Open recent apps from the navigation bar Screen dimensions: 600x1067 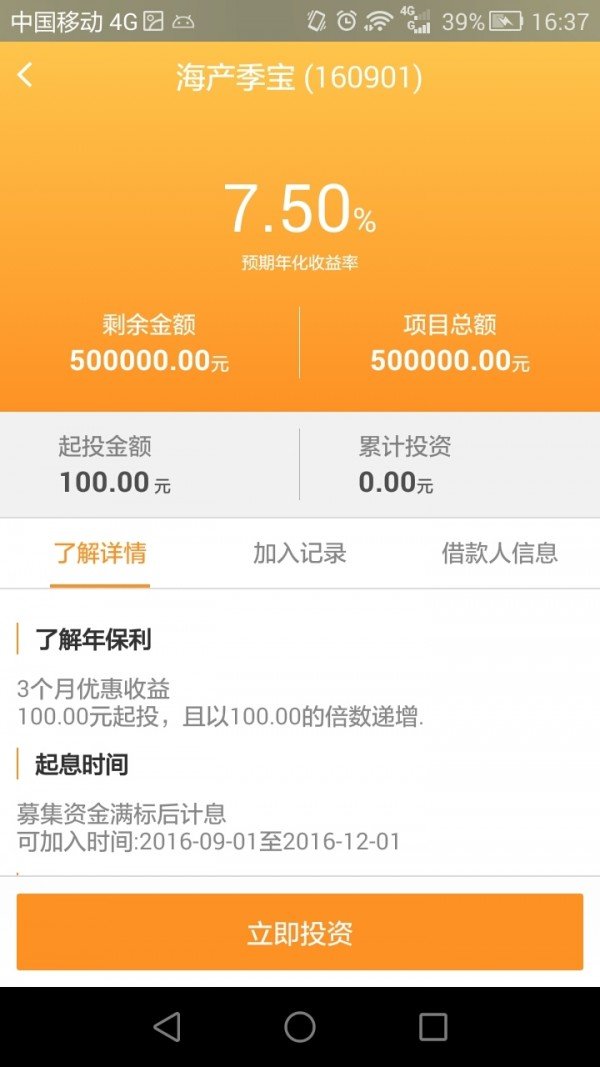coord(433,1026)
